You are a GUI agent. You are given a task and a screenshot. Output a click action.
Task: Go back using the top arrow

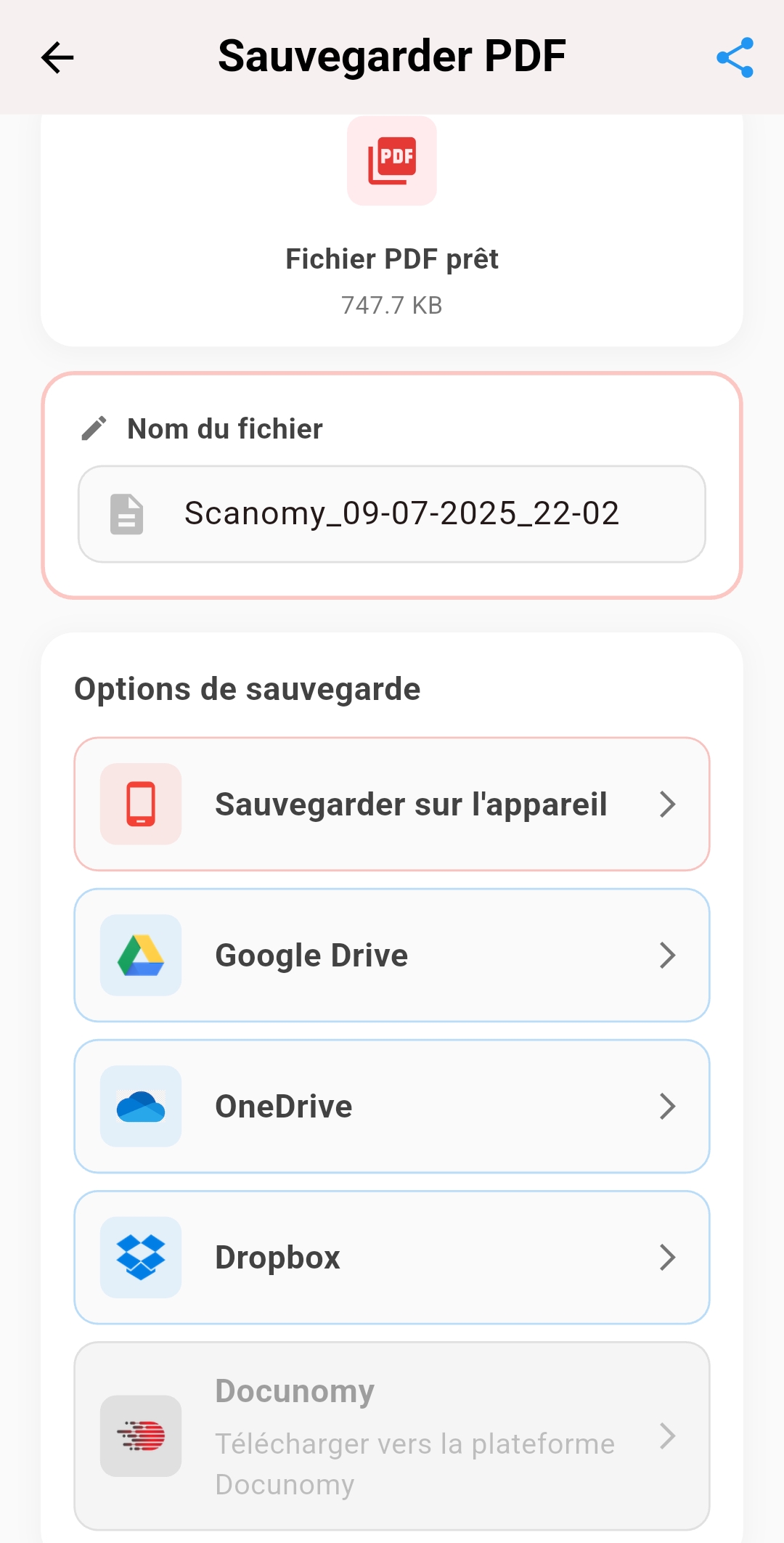click(57, 58)
